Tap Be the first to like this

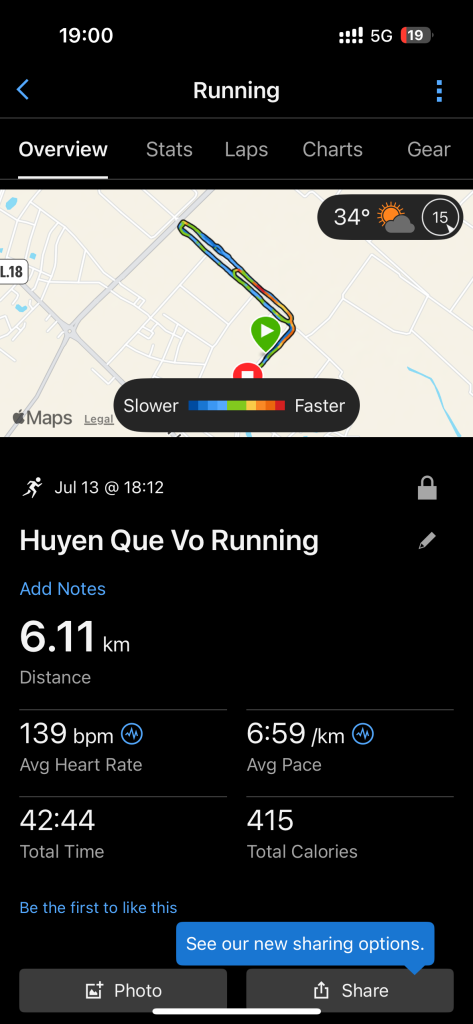pos(99,908)
